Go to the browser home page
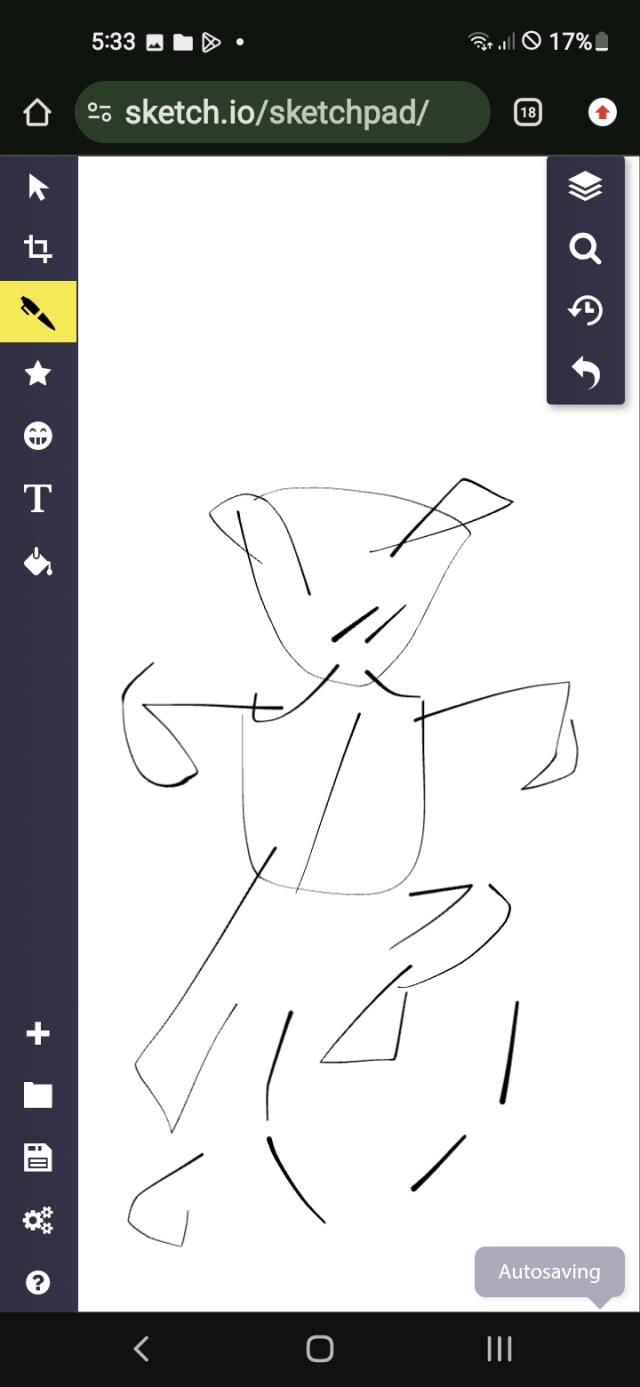This screenshot has width=640, height=1387. (x=37, y=112)
